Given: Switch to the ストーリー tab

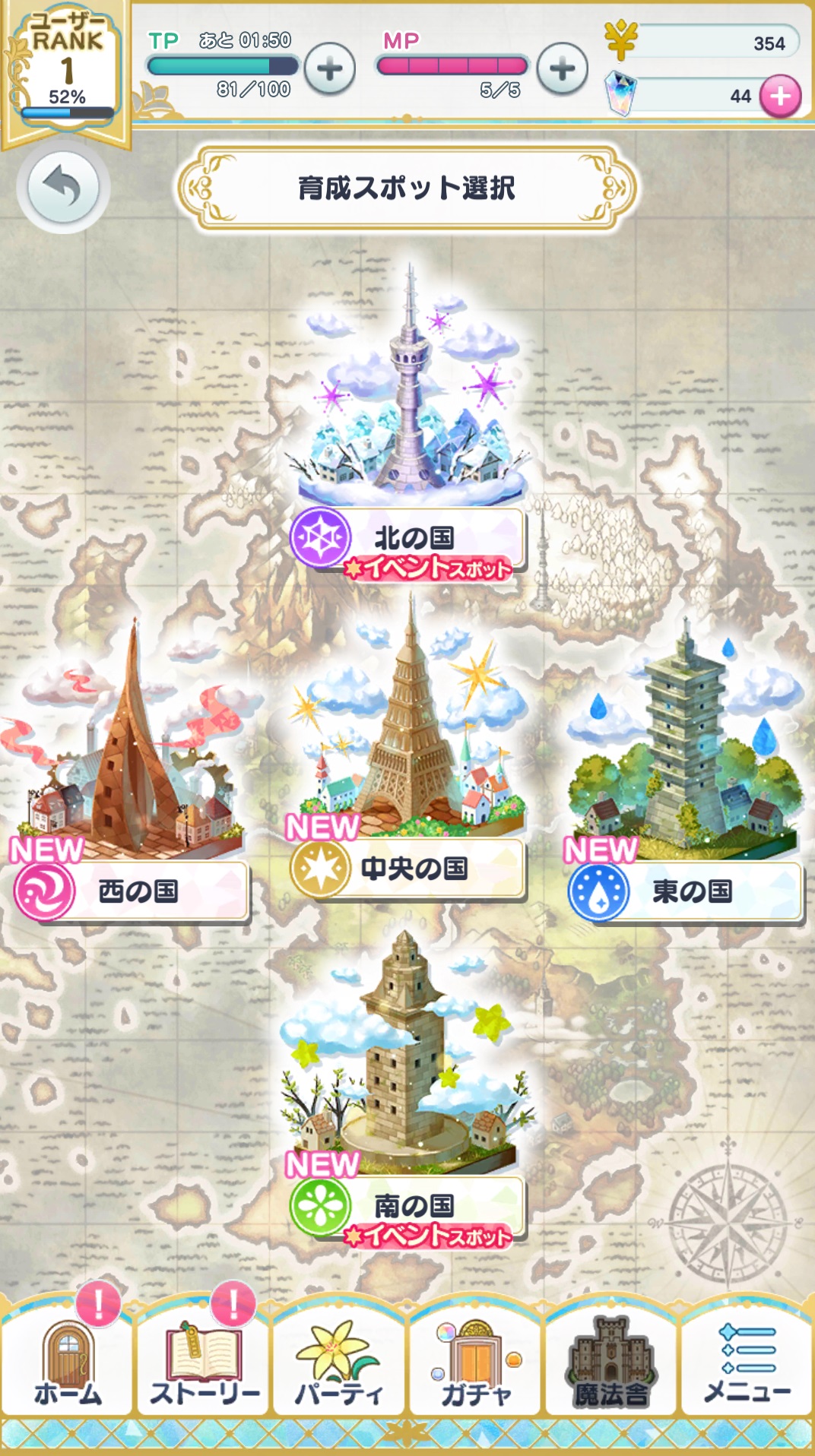Looking at the screenshot, I should (x=204, y=1365).
